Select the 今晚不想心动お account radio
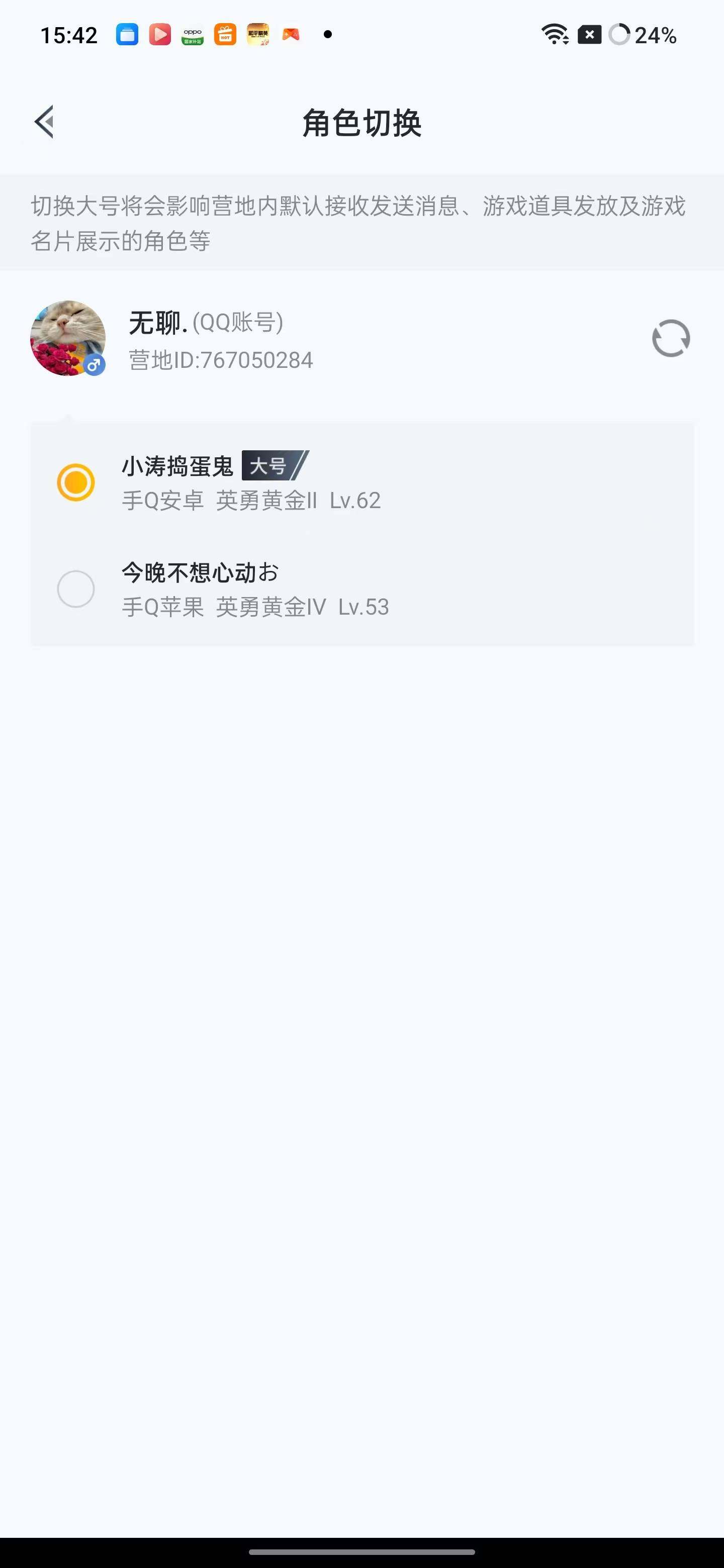The height and width of the screenshot is (1568, 724). tap(75, 589)
